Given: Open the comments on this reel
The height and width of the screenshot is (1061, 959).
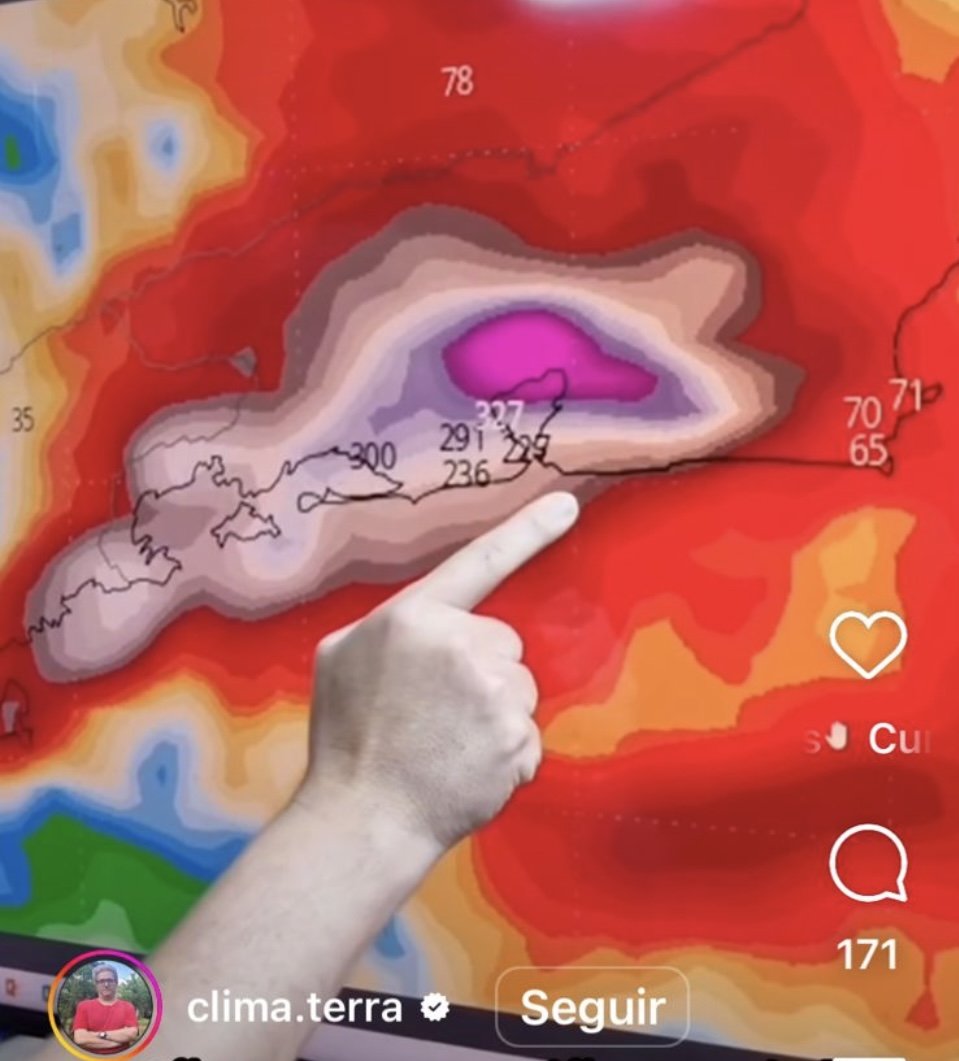Looking at the screenshot, I should (x=867, y=862).
